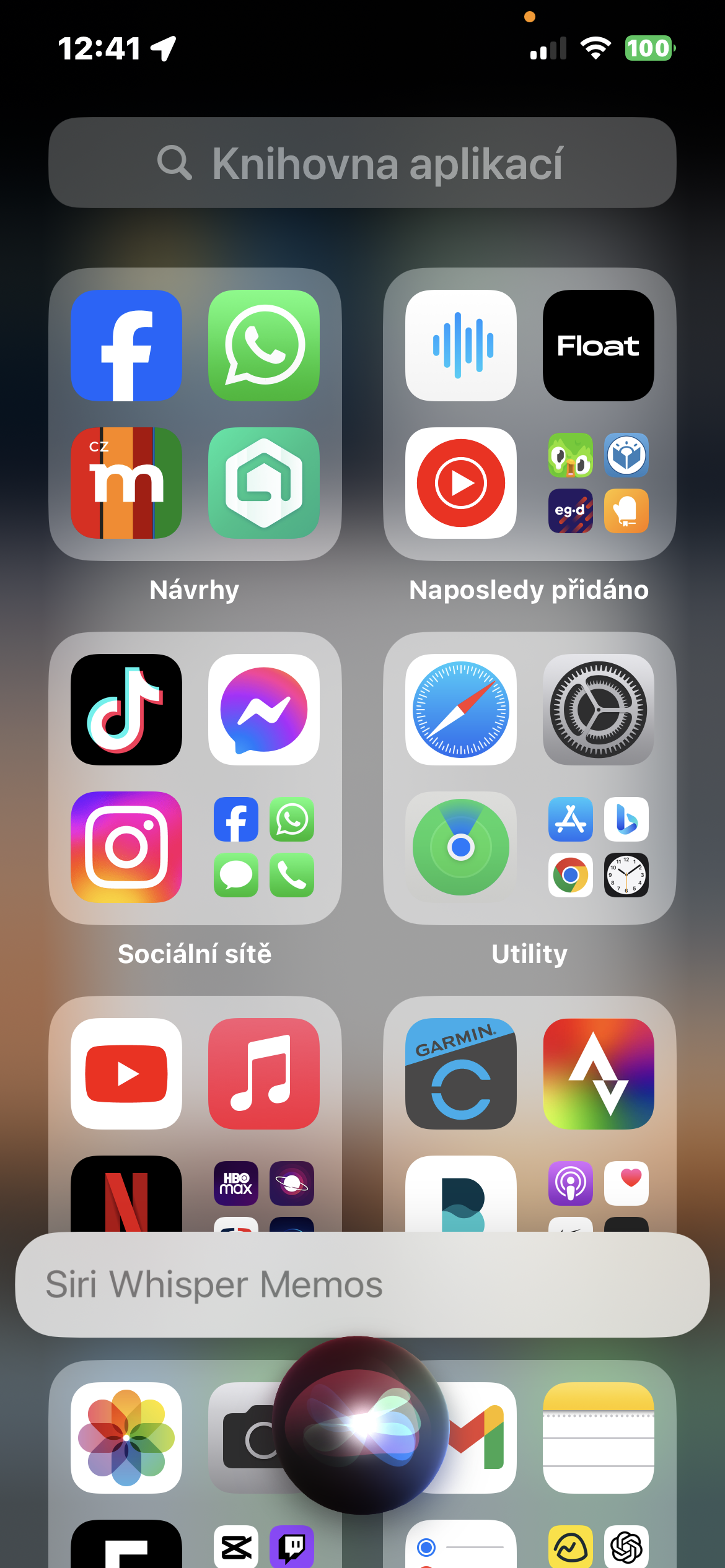
Task: Tap the Siri orb
Action: [x=361, y=1426]
